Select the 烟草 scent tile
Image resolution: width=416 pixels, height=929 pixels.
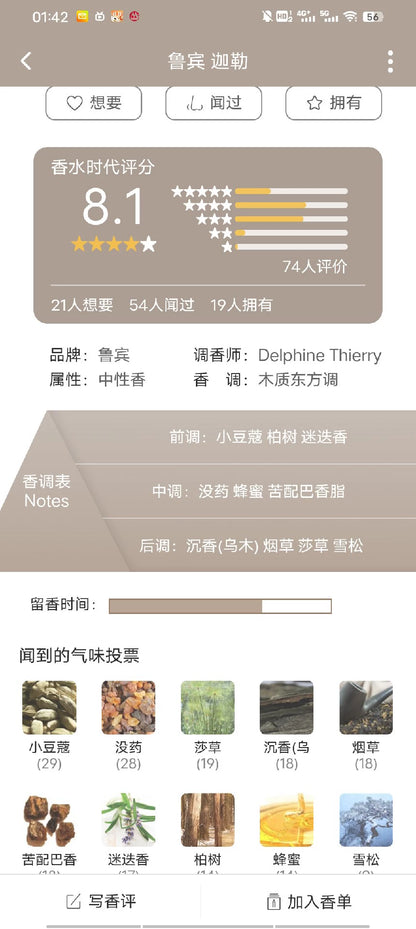[x=366, y=725]
